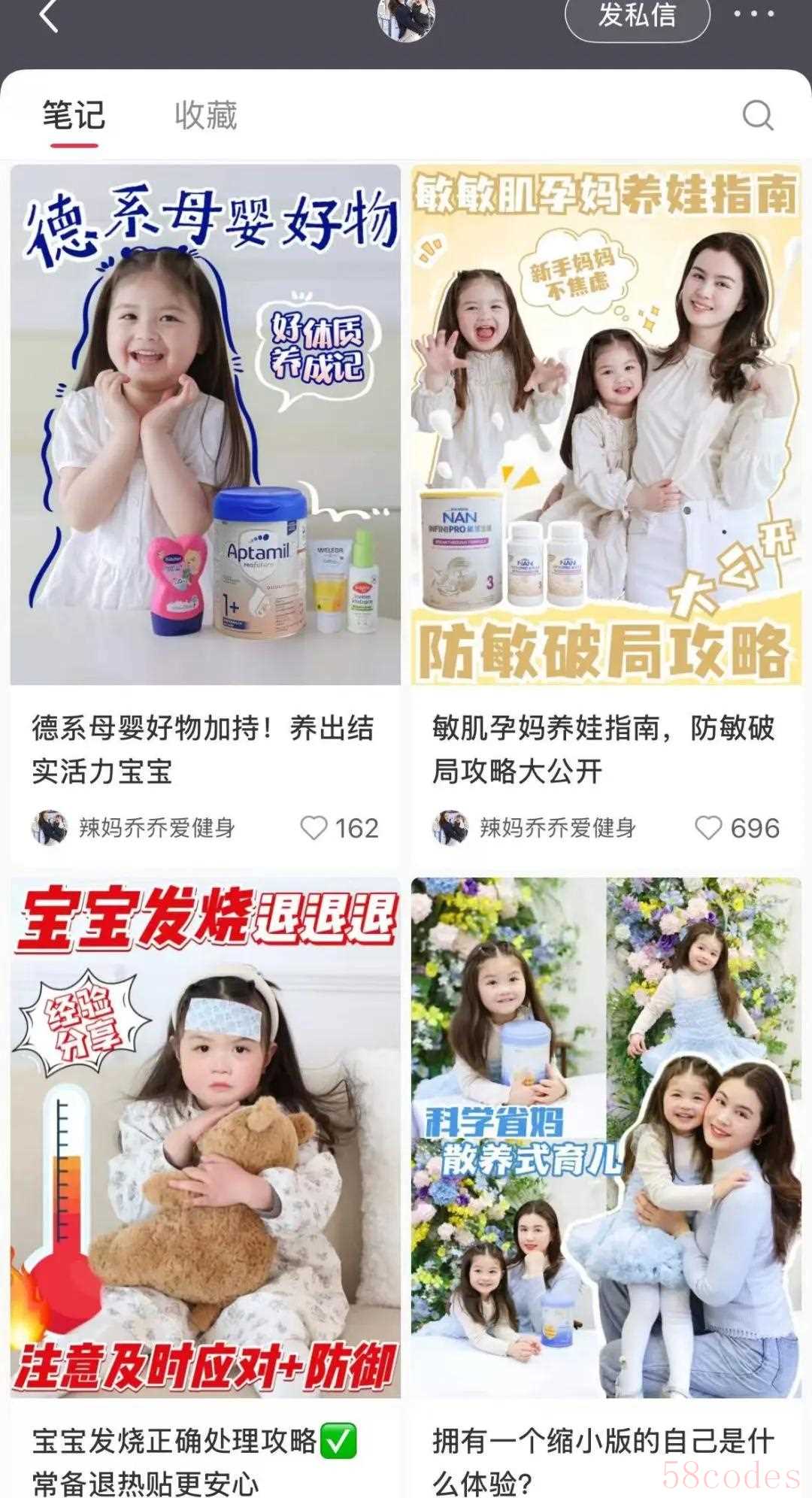The width and height of the screenshot is (812, 1498).
Task: Select the 笔记 tab
Action: [x=74, y=116]
